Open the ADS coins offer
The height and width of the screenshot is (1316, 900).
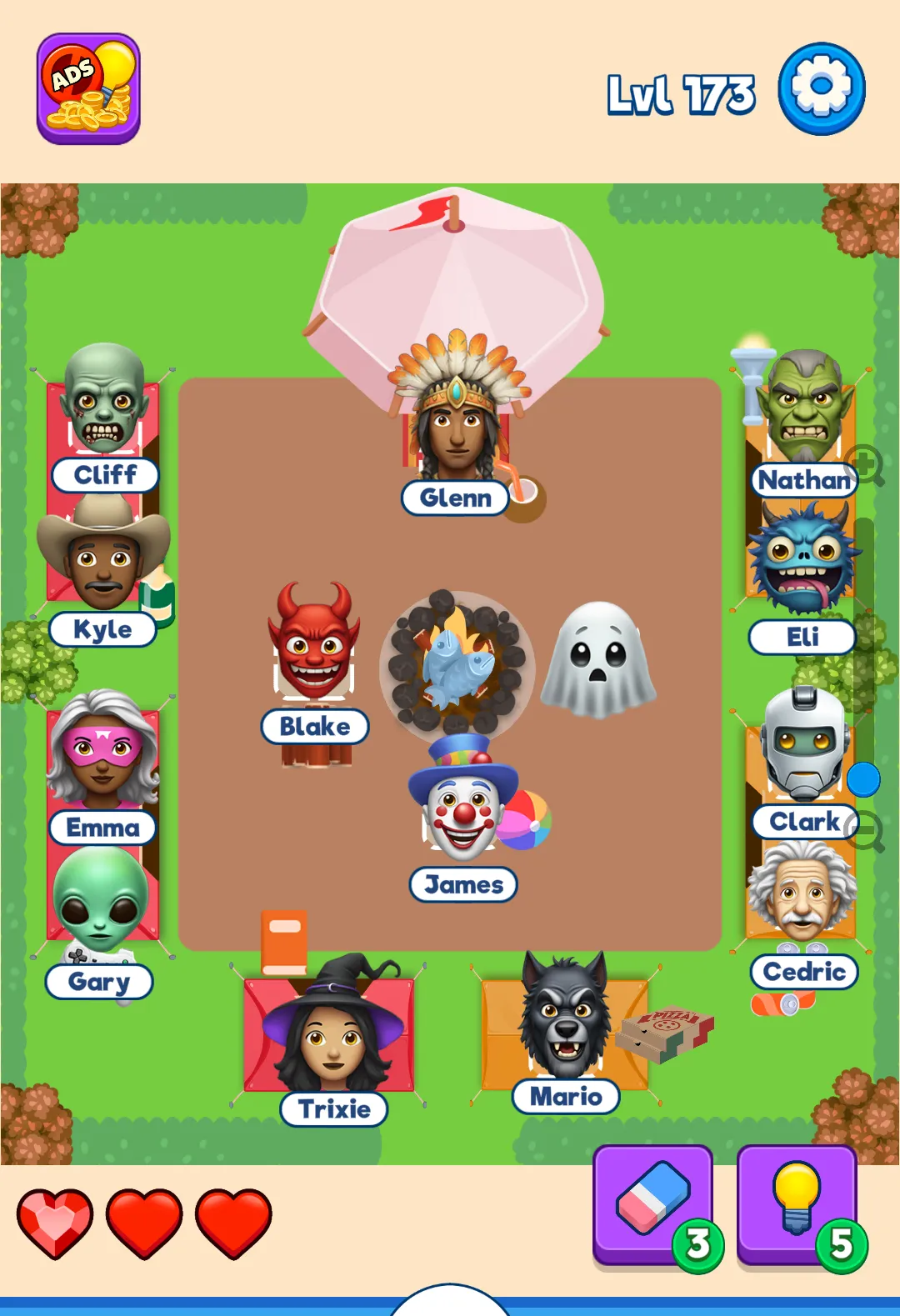[x=88, y=88]
